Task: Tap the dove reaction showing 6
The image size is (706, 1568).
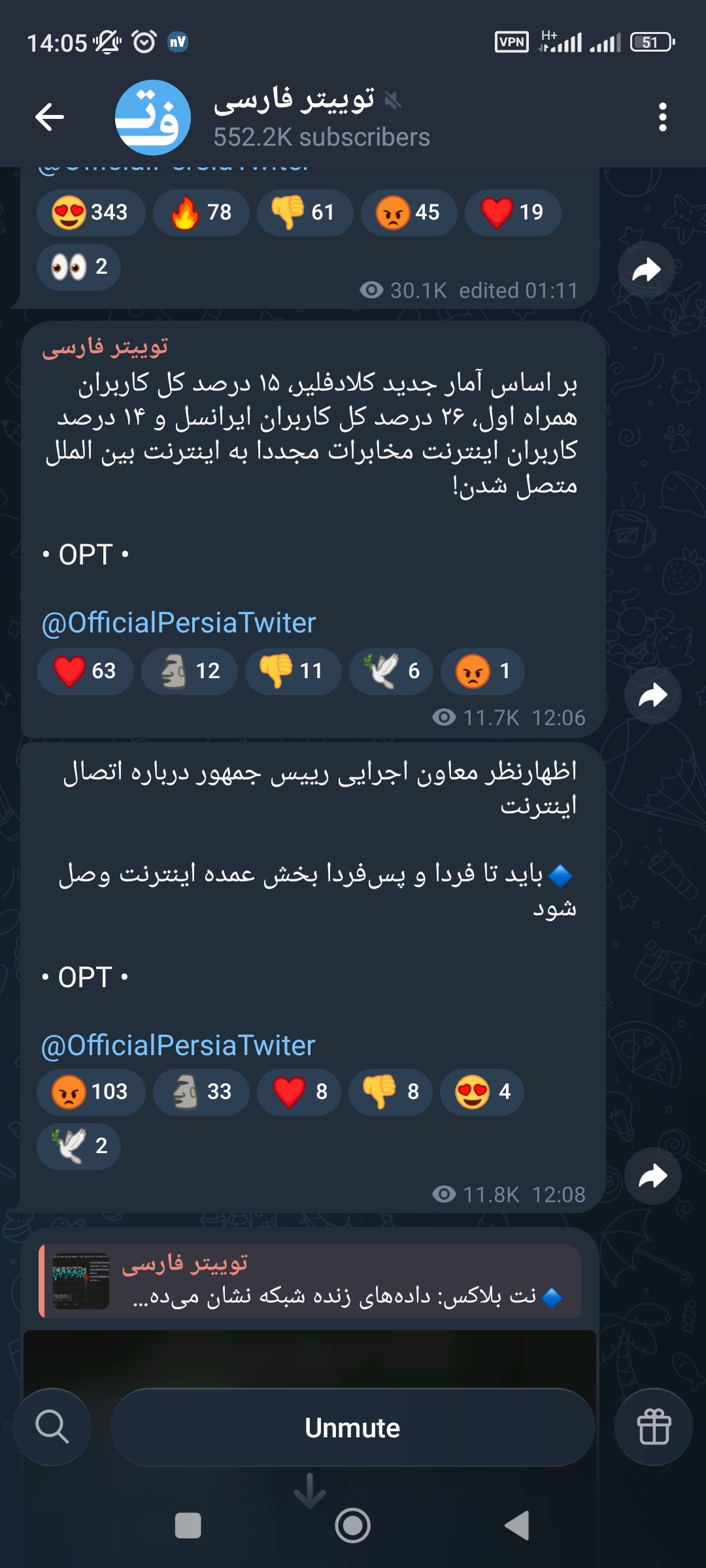Action: [x=391, y=671]
